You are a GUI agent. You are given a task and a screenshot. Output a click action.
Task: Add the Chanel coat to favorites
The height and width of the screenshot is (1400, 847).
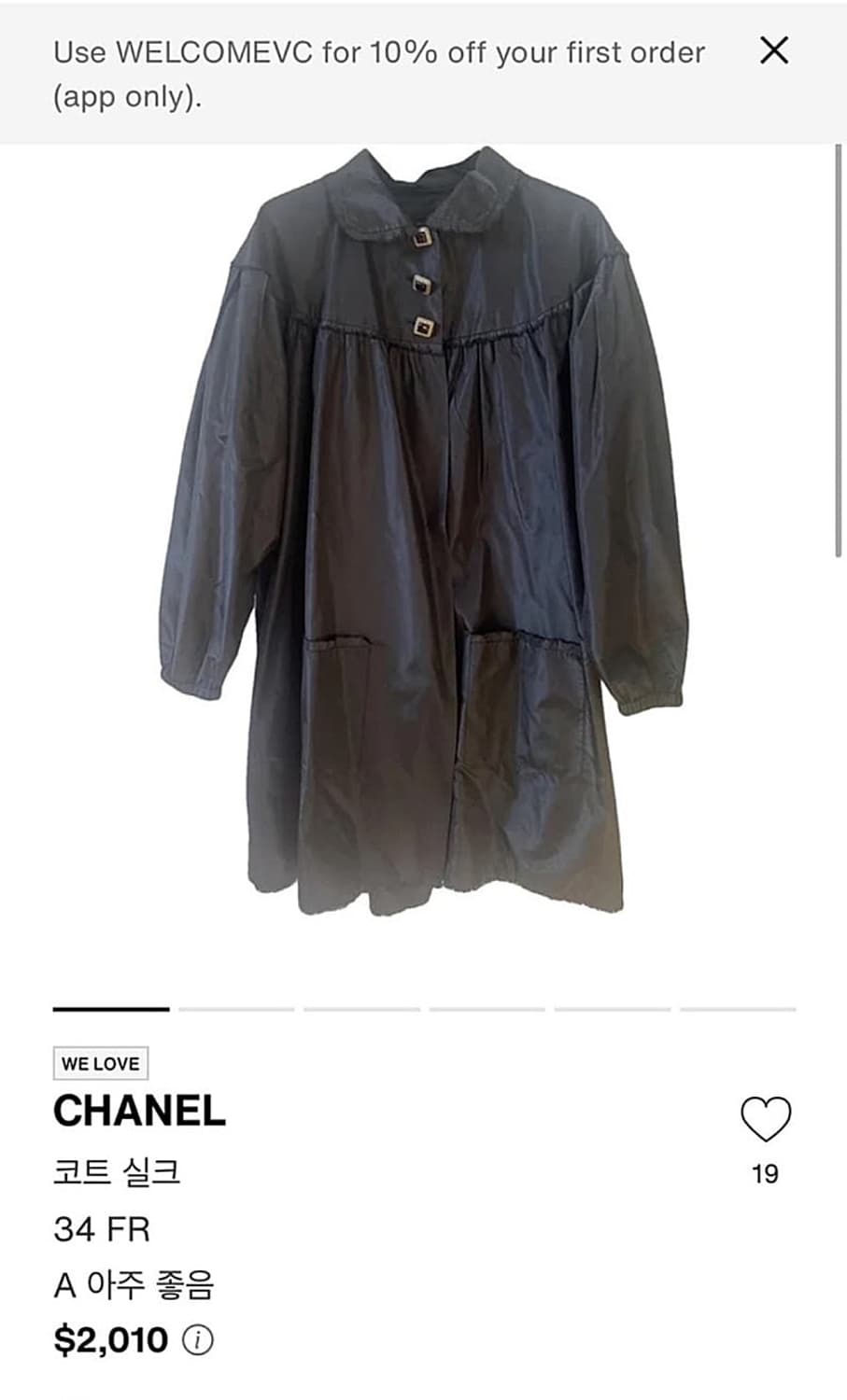(x=765, y=1119)
